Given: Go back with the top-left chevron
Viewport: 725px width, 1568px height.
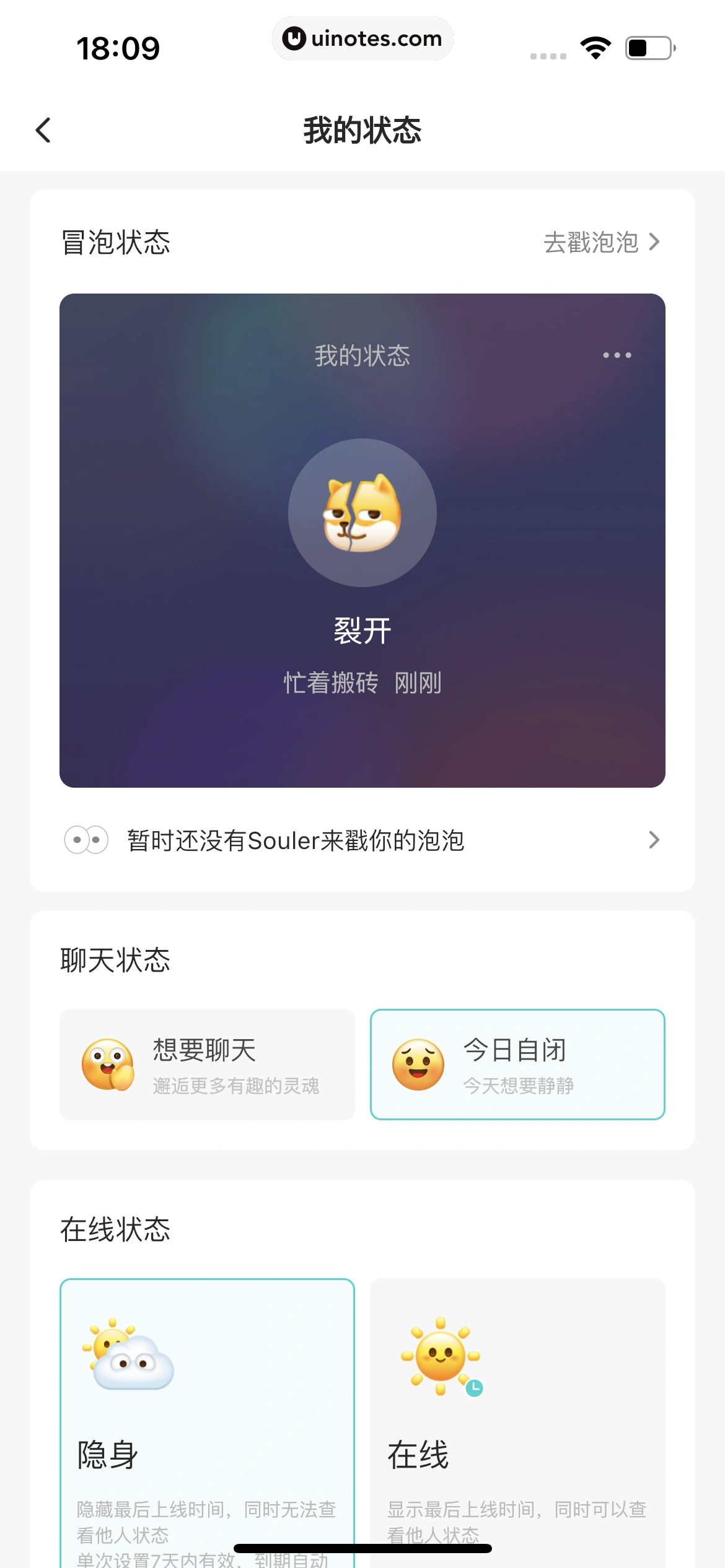Looking at the screenshot, I should [x=42, y=131].
